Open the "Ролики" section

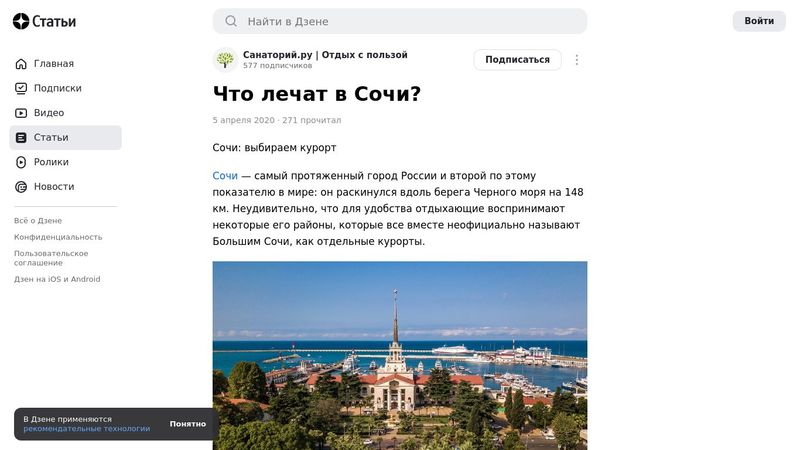pyautogui.click(x=51, y=162)
